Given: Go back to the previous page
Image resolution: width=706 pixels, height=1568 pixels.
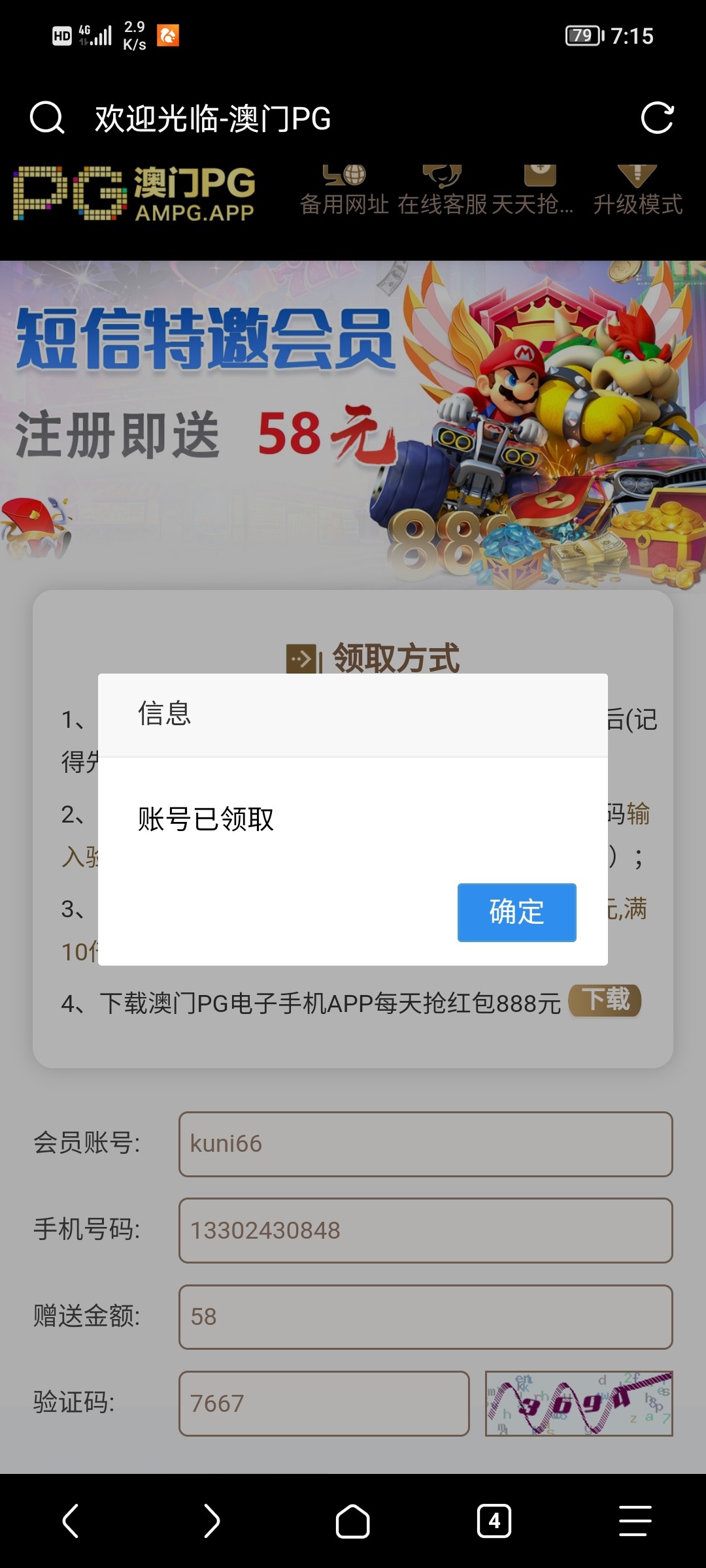Looking at the screenshot, I should click(71, 1521).
